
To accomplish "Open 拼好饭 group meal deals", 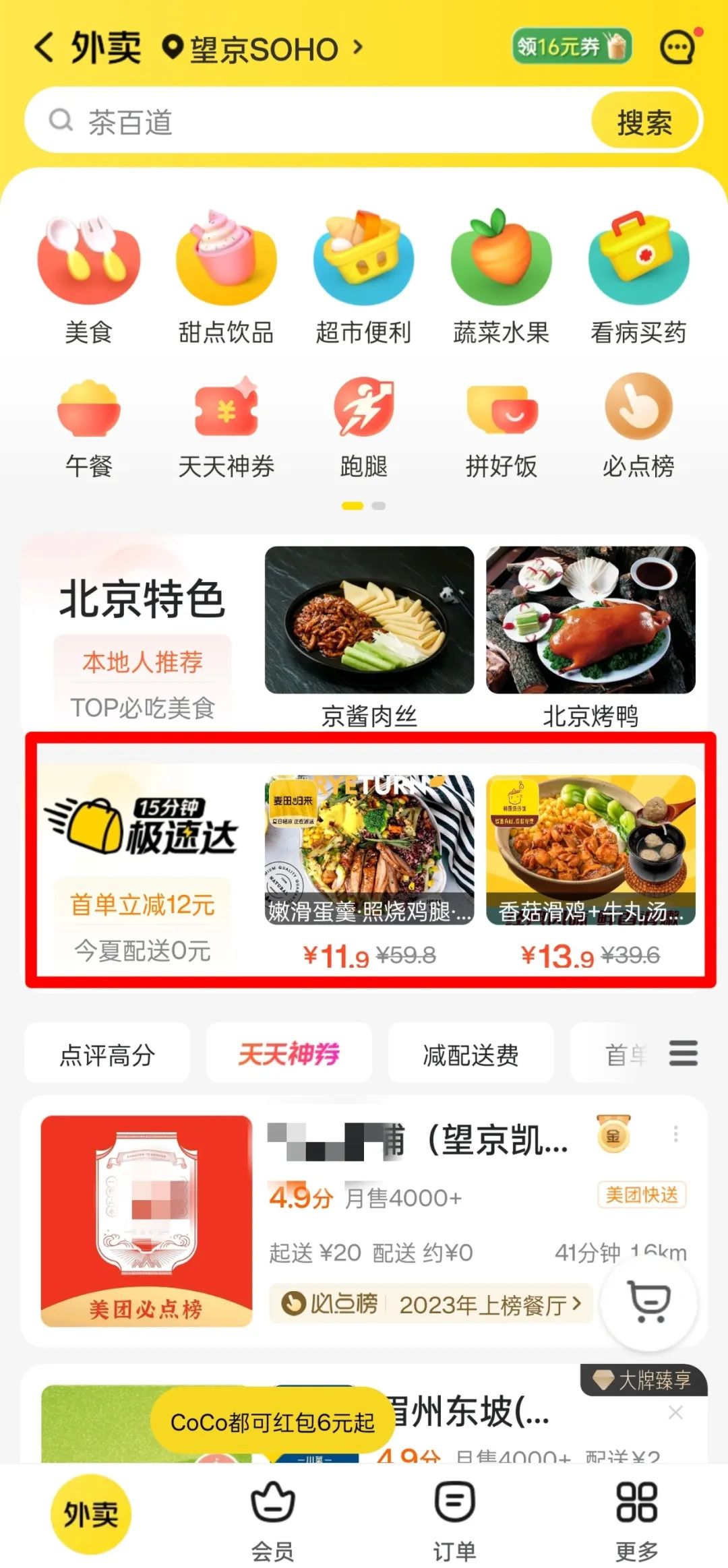I will click(x=502, y=426).
